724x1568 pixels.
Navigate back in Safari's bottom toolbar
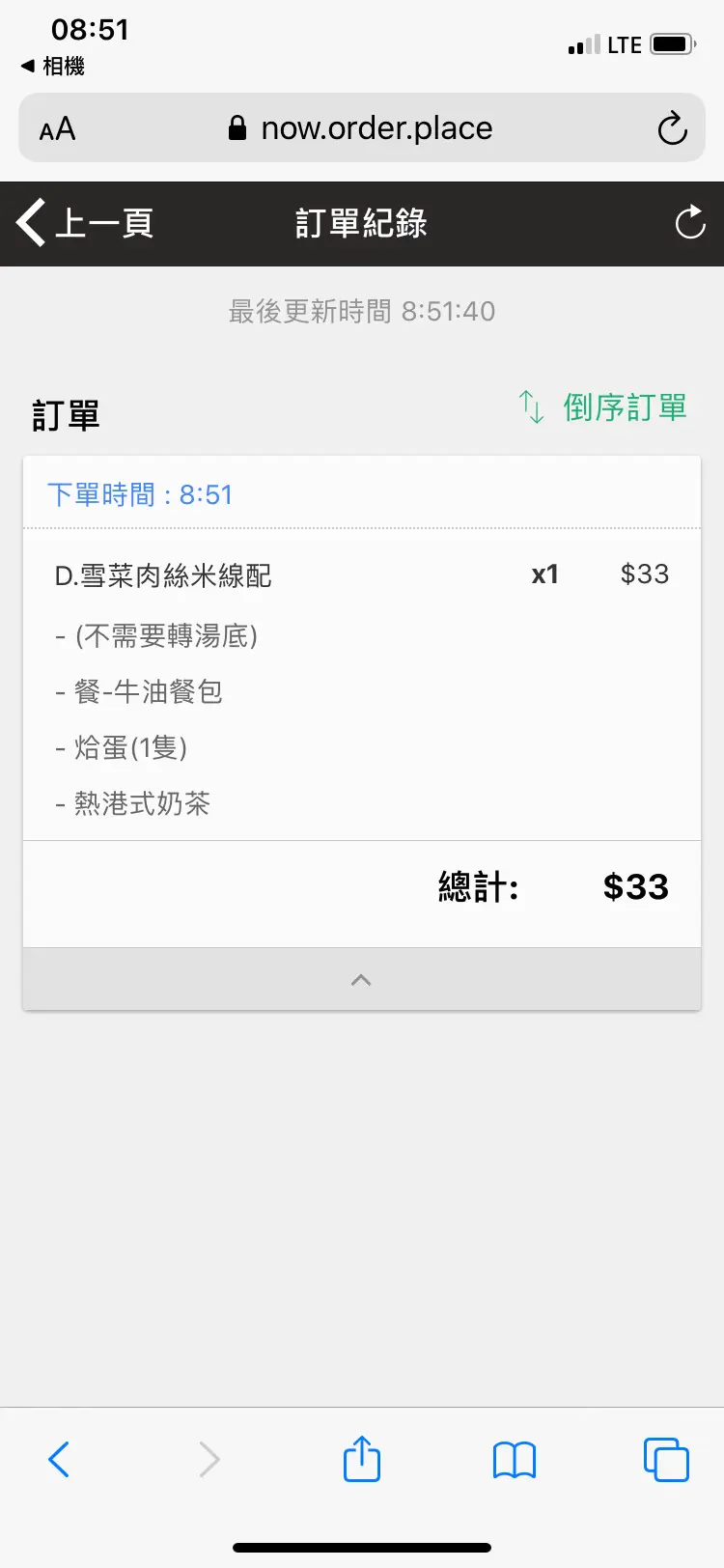coord(59,1459)
